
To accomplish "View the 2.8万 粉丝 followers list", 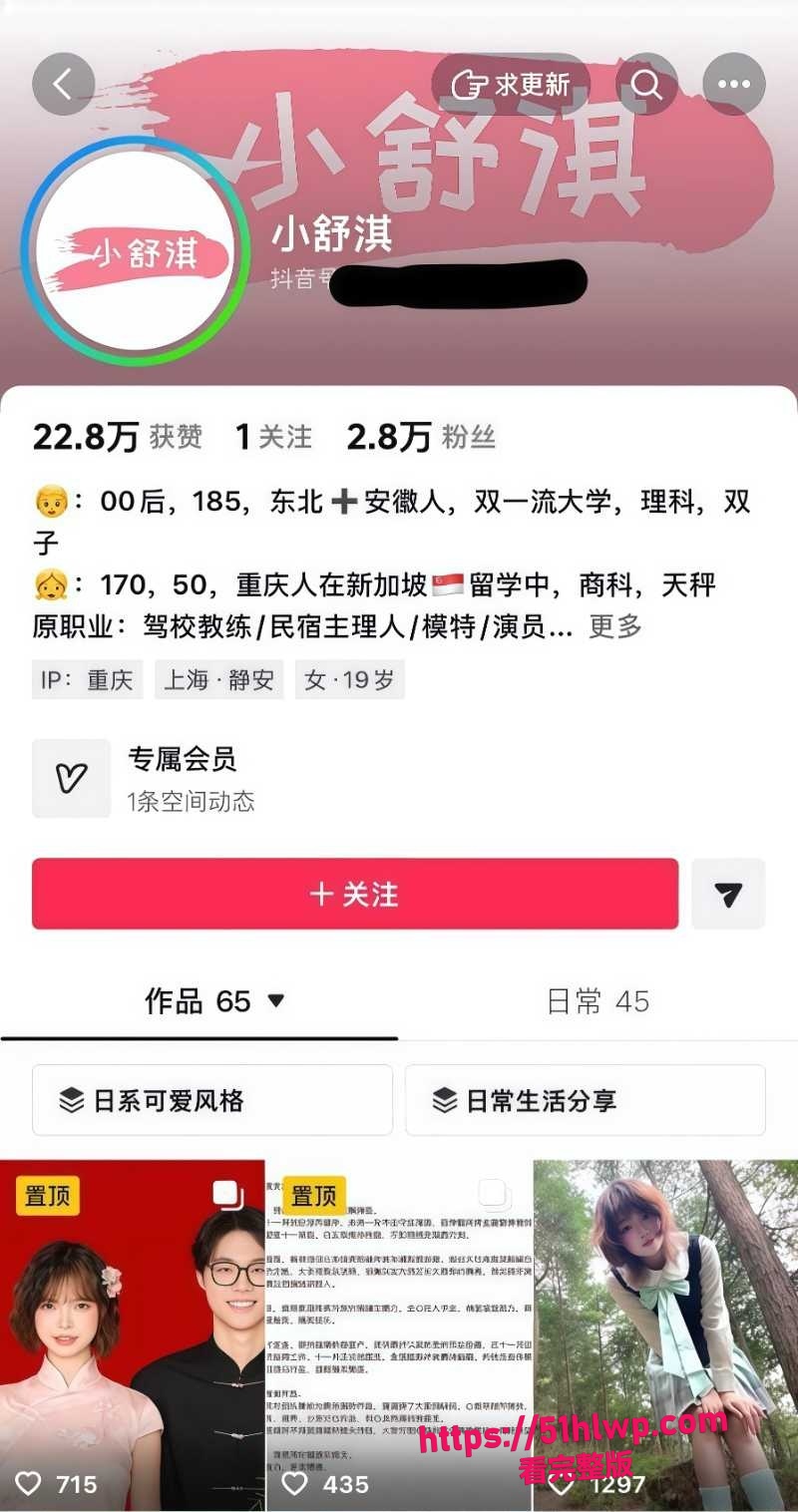I will pos(421,437).
